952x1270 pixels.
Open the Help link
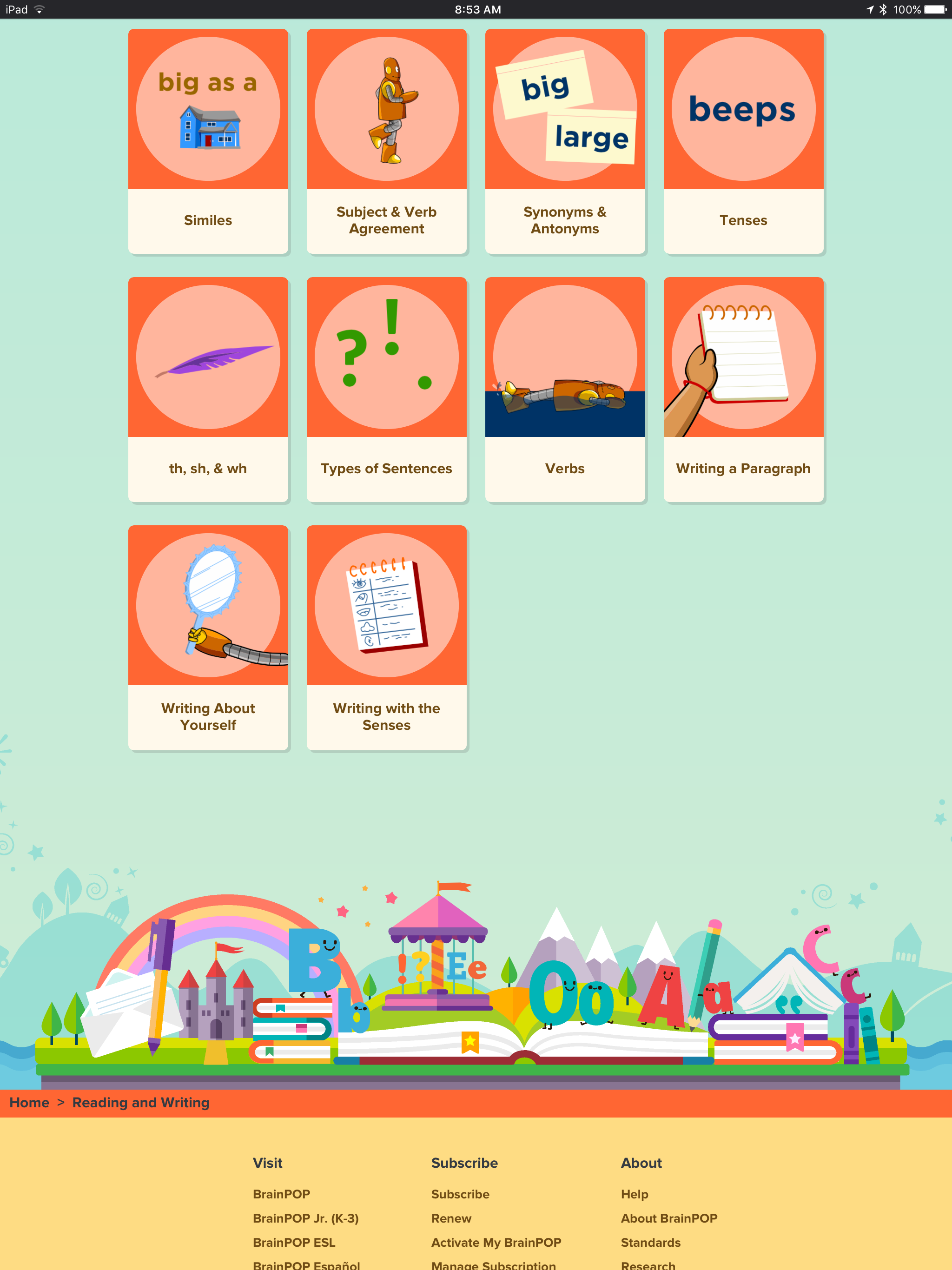tap(634, 1194)
